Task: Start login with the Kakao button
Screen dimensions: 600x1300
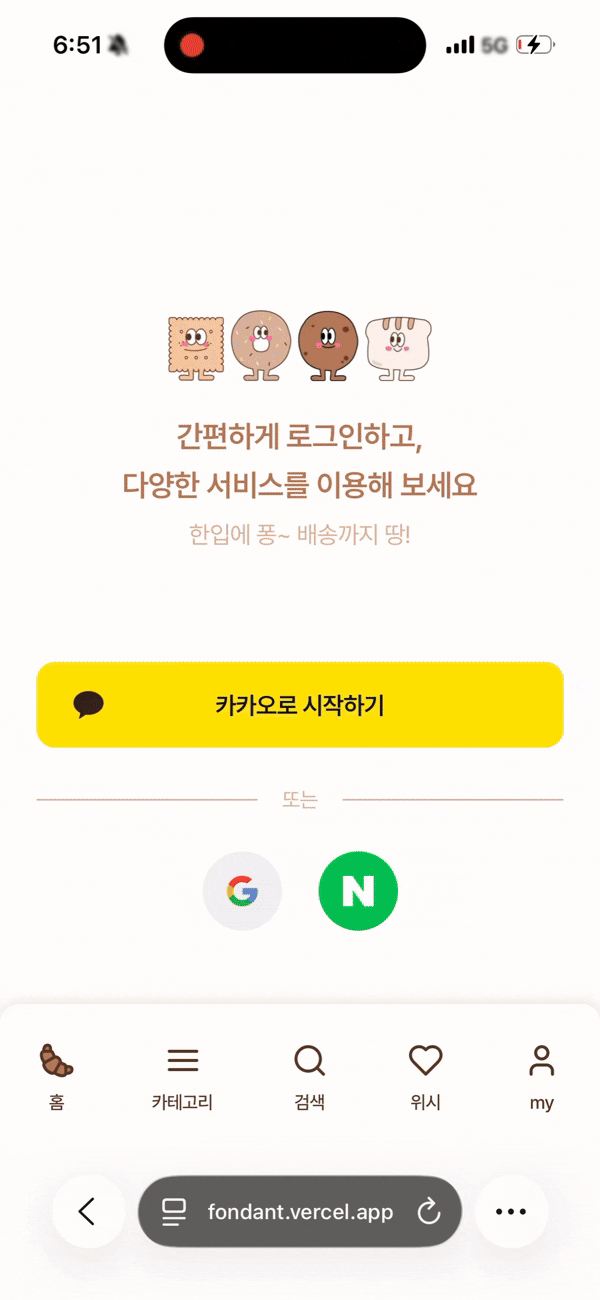Action: coord(300,705)
